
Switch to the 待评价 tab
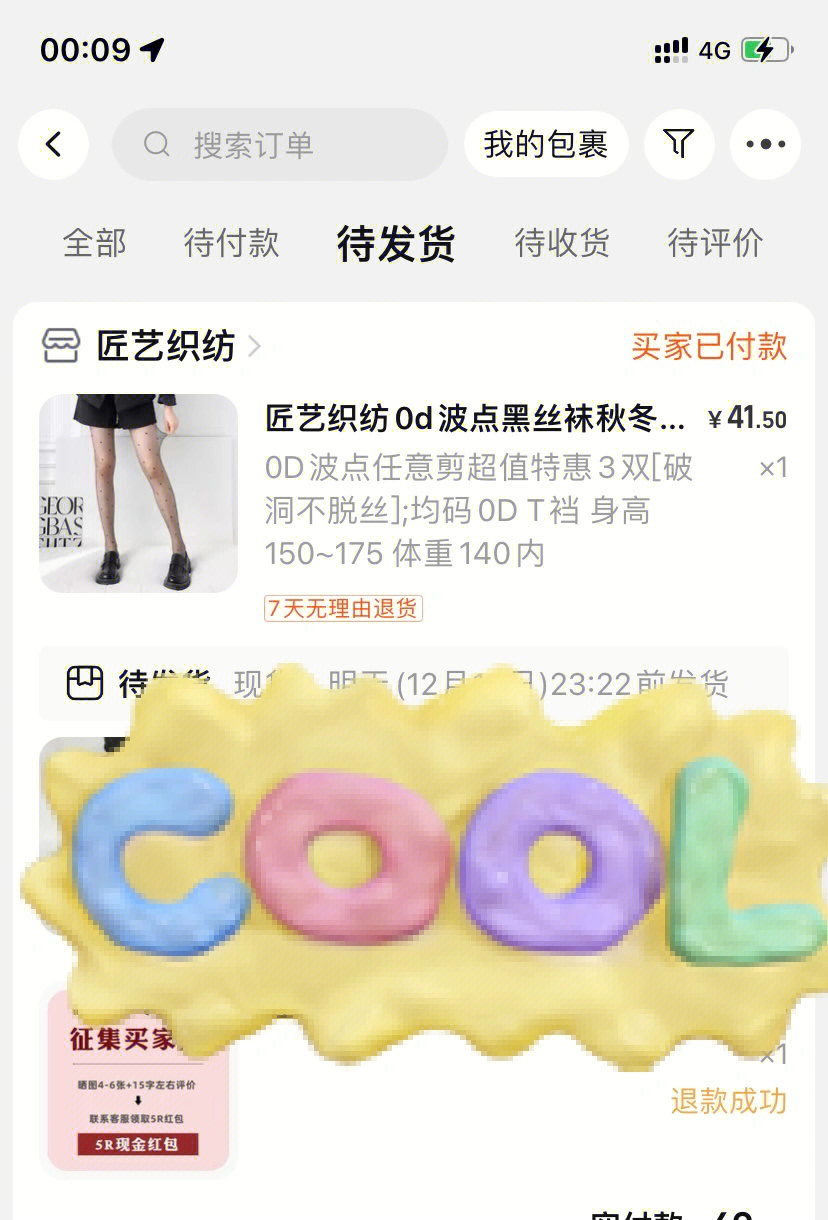pos(715,243)
